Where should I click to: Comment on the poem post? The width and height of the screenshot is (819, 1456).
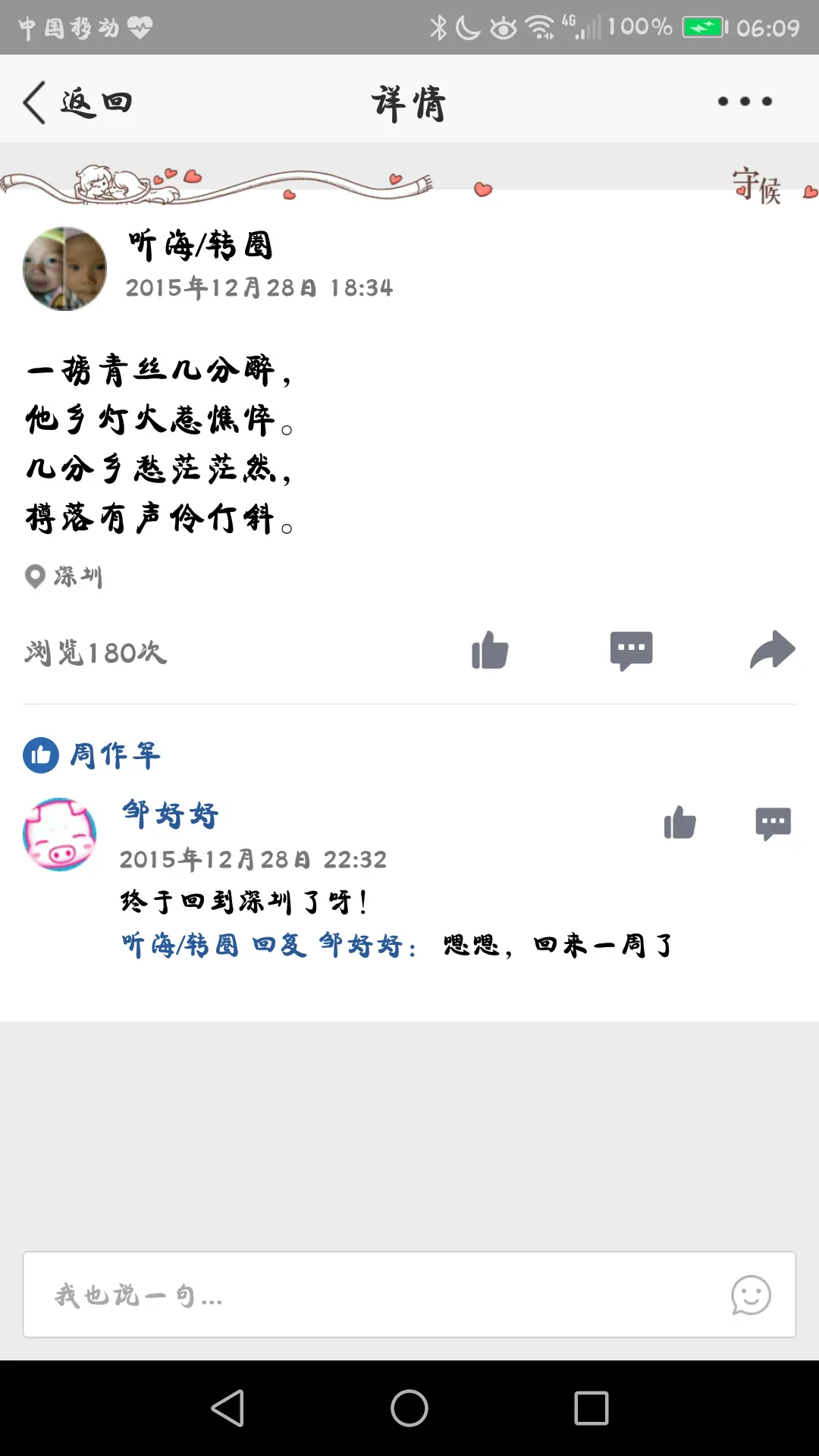pos(631,651)
